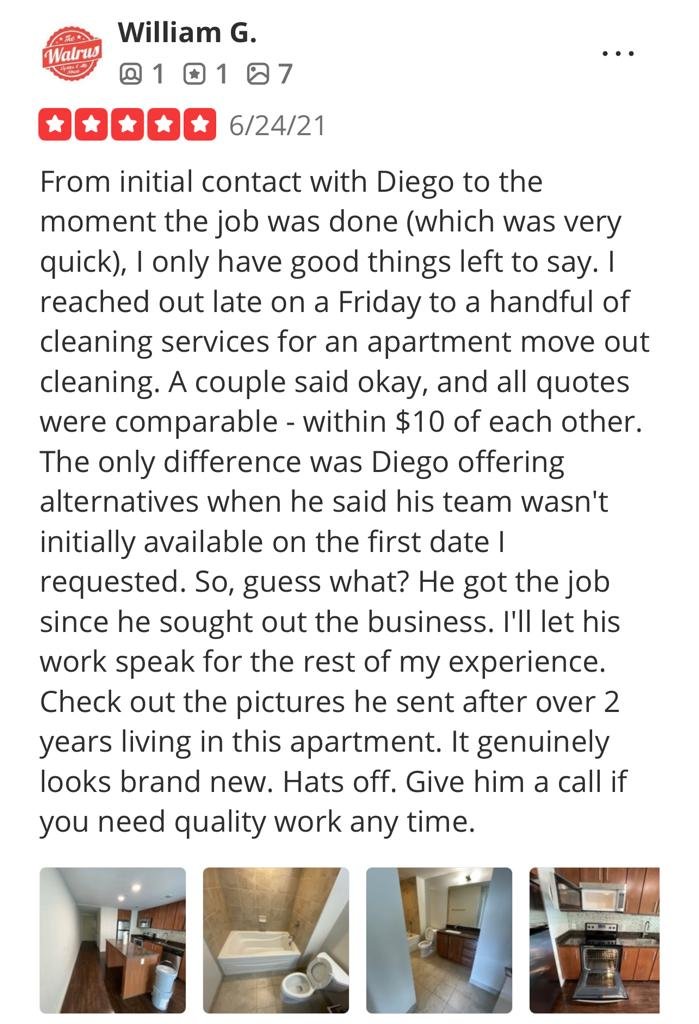View the stove and microwave photo

[594, 940]
